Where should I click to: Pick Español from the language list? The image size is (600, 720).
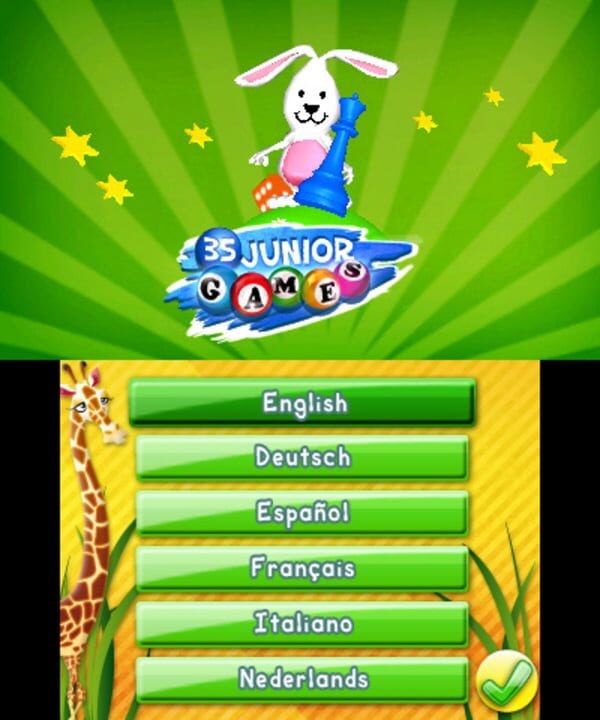pos(302,513)
